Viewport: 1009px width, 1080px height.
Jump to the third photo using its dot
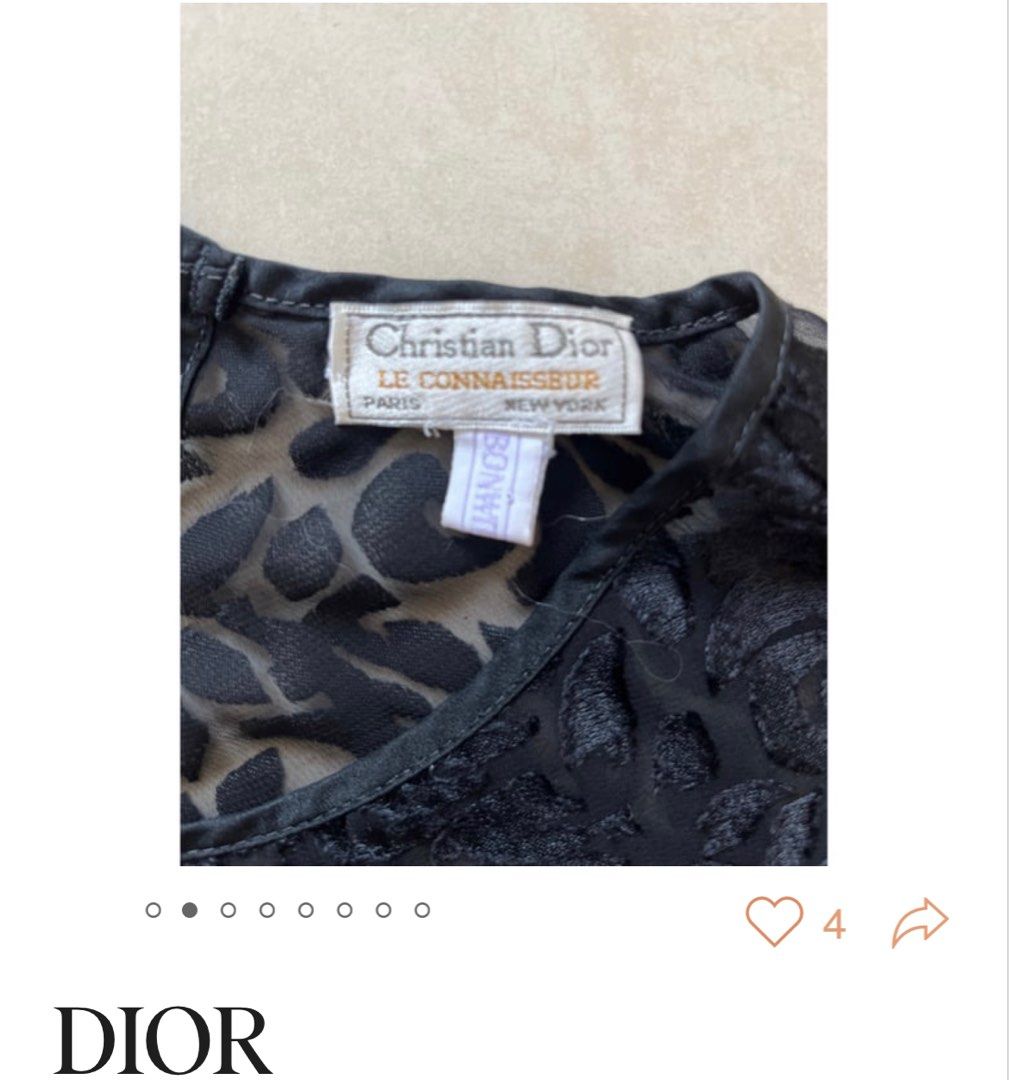pyautogui.click(x=229, y=911)
